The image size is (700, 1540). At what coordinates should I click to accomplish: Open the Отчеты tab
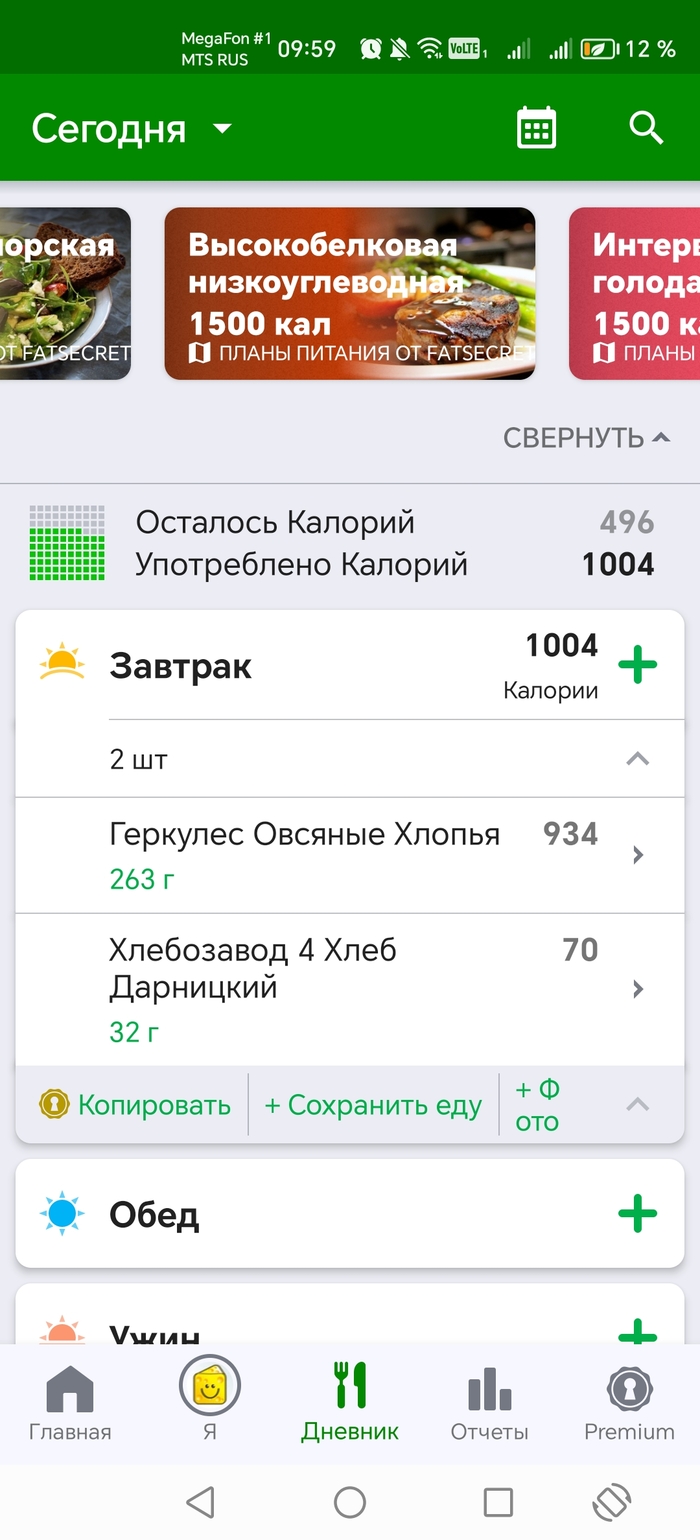(x=489, y=1401)
